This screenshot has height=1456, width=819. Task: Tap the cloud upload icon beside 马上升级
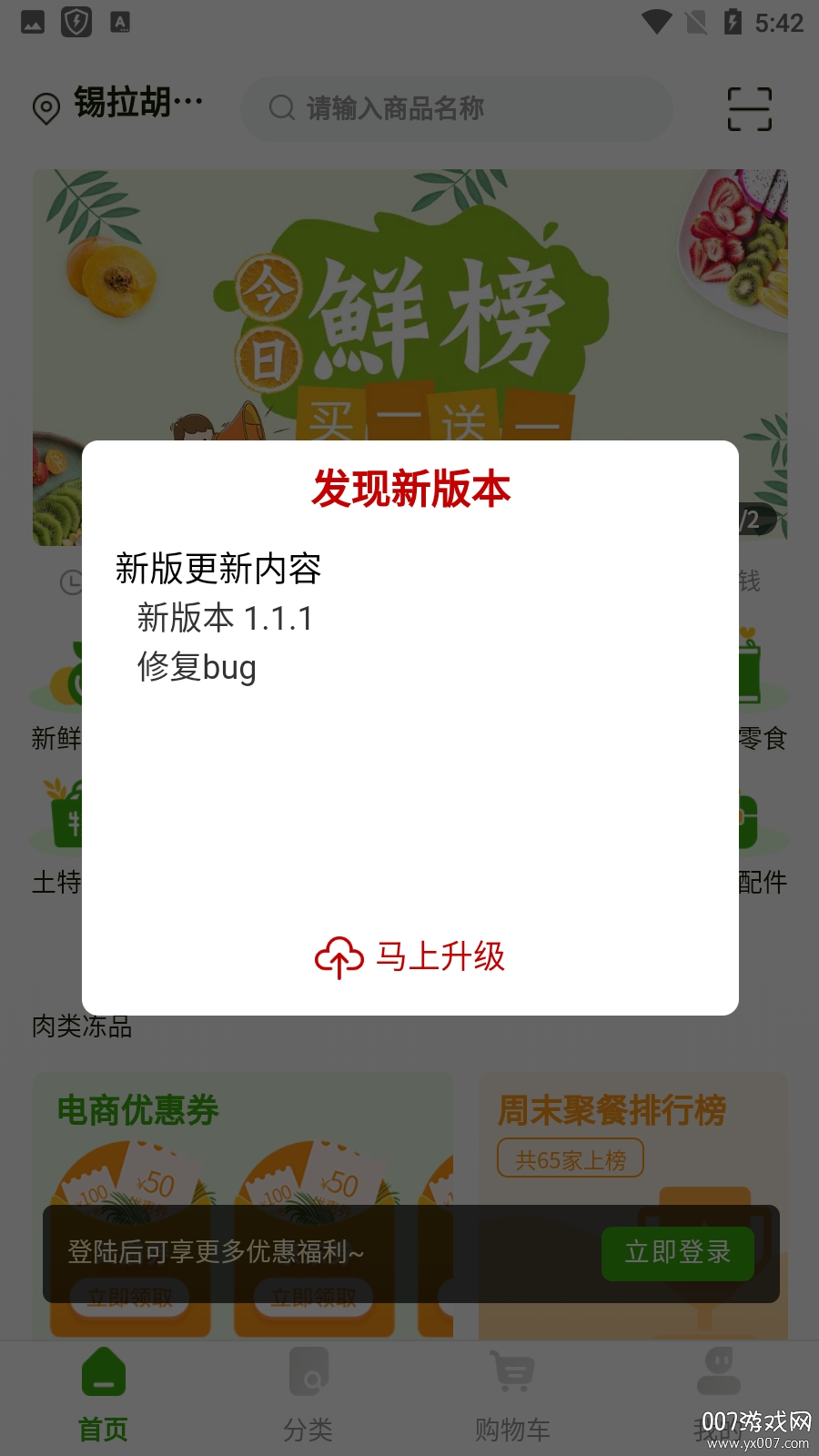(339, 957)
